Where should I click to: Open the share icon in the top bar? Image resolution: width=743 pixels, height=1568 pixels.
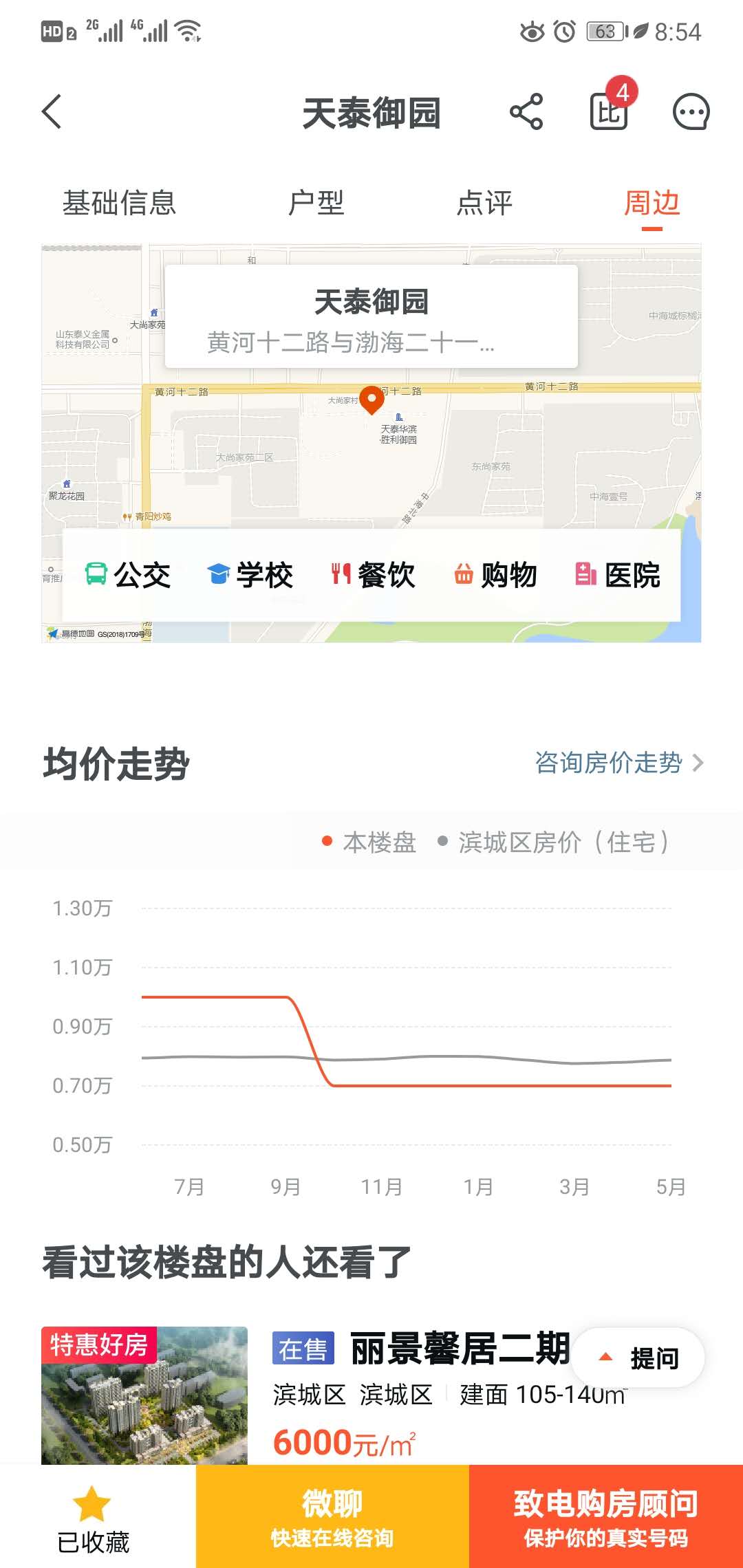[526, 112]
